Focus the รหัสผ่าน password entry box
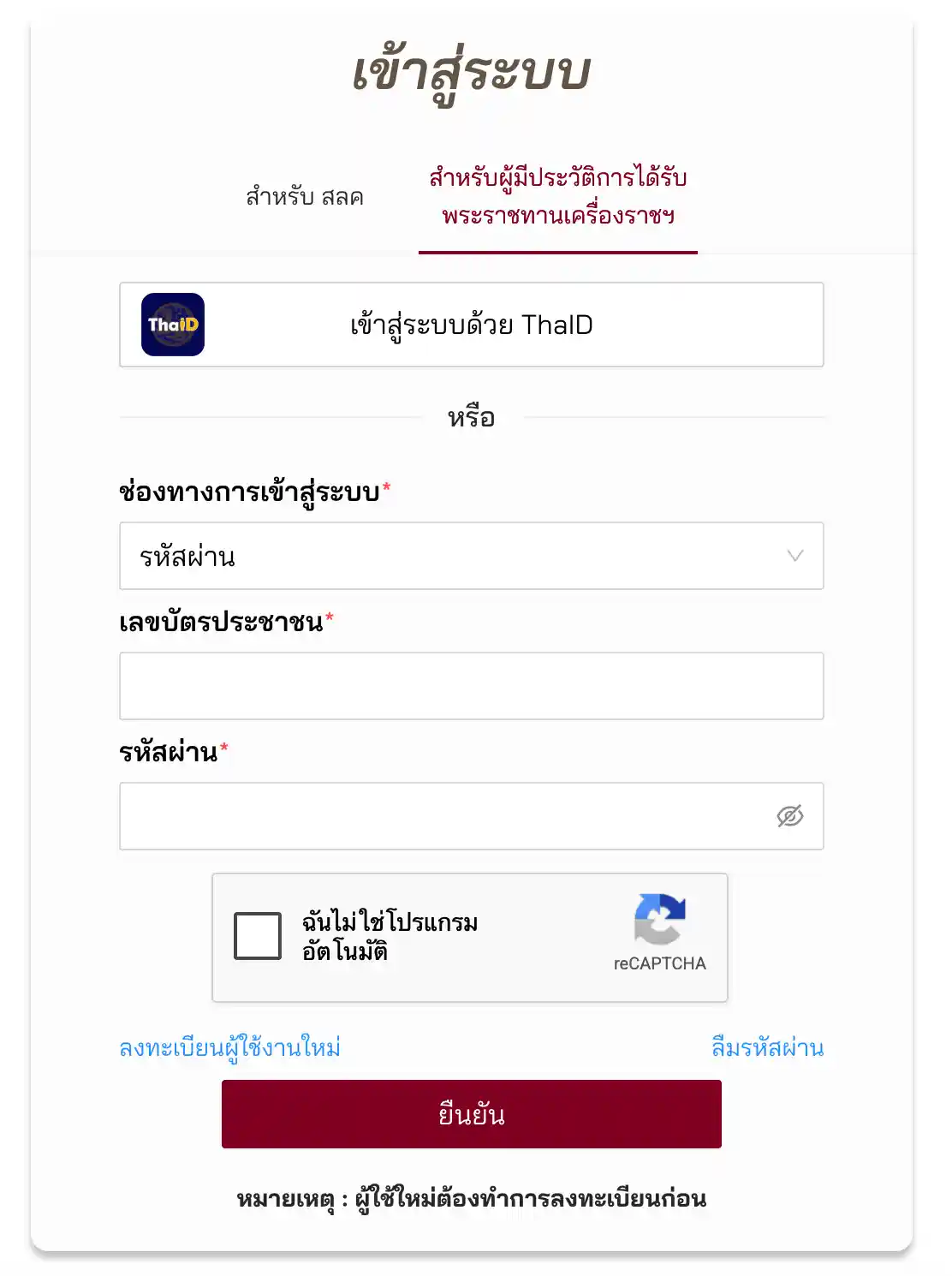The width and height of the screenshot is (952, 1276). coord(445,815)
